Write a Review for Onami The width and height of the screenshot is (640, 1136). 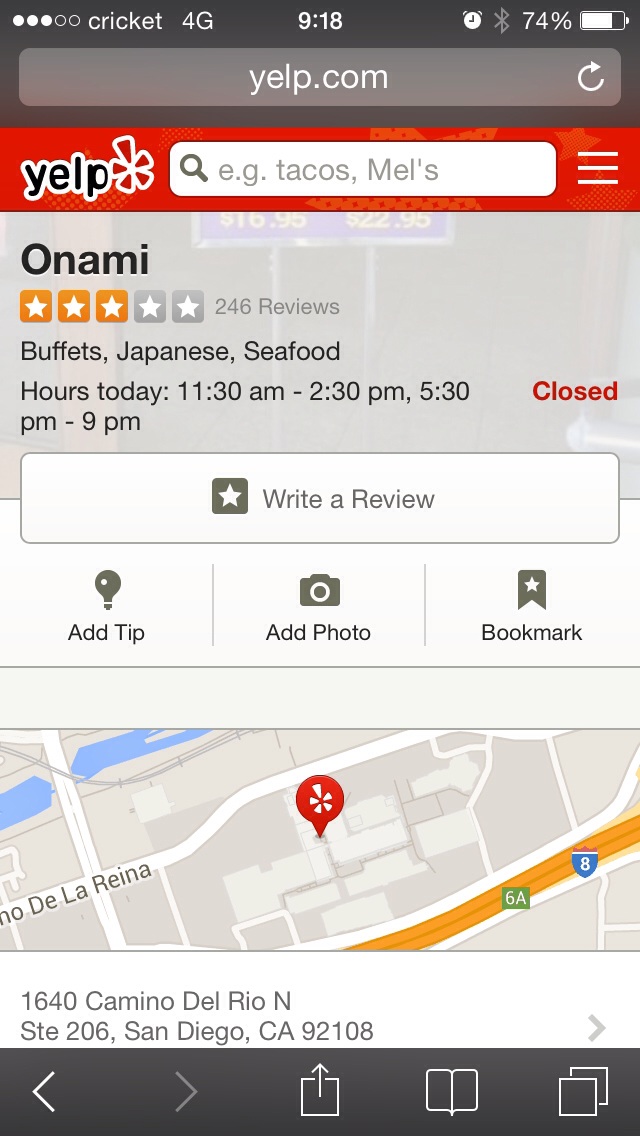coord(320,498)
